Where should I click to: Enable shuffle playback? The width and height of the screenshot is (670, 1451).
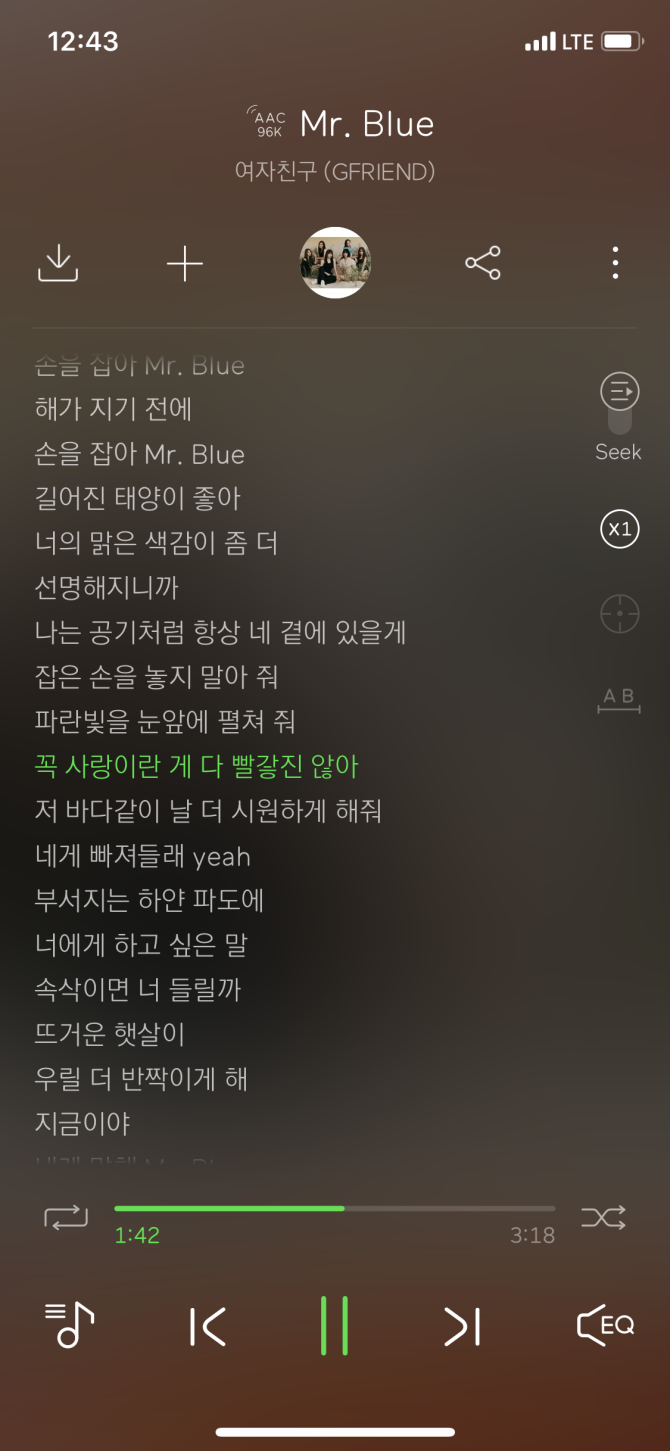pyautogui.click(x=603, y=1217)
